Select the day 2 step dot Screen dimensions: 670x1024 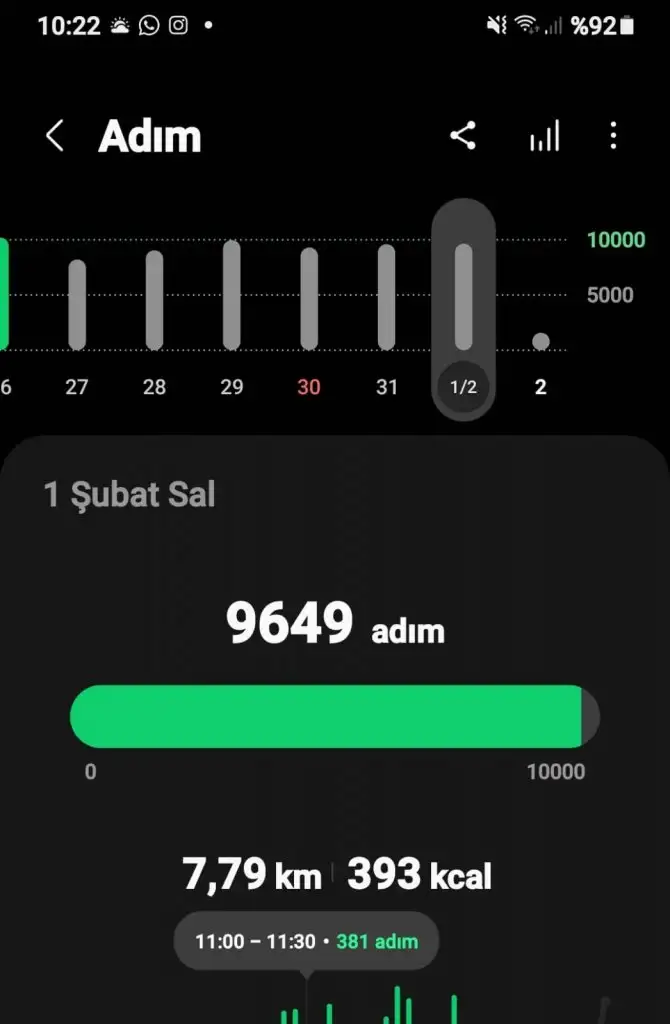(541, 342)
